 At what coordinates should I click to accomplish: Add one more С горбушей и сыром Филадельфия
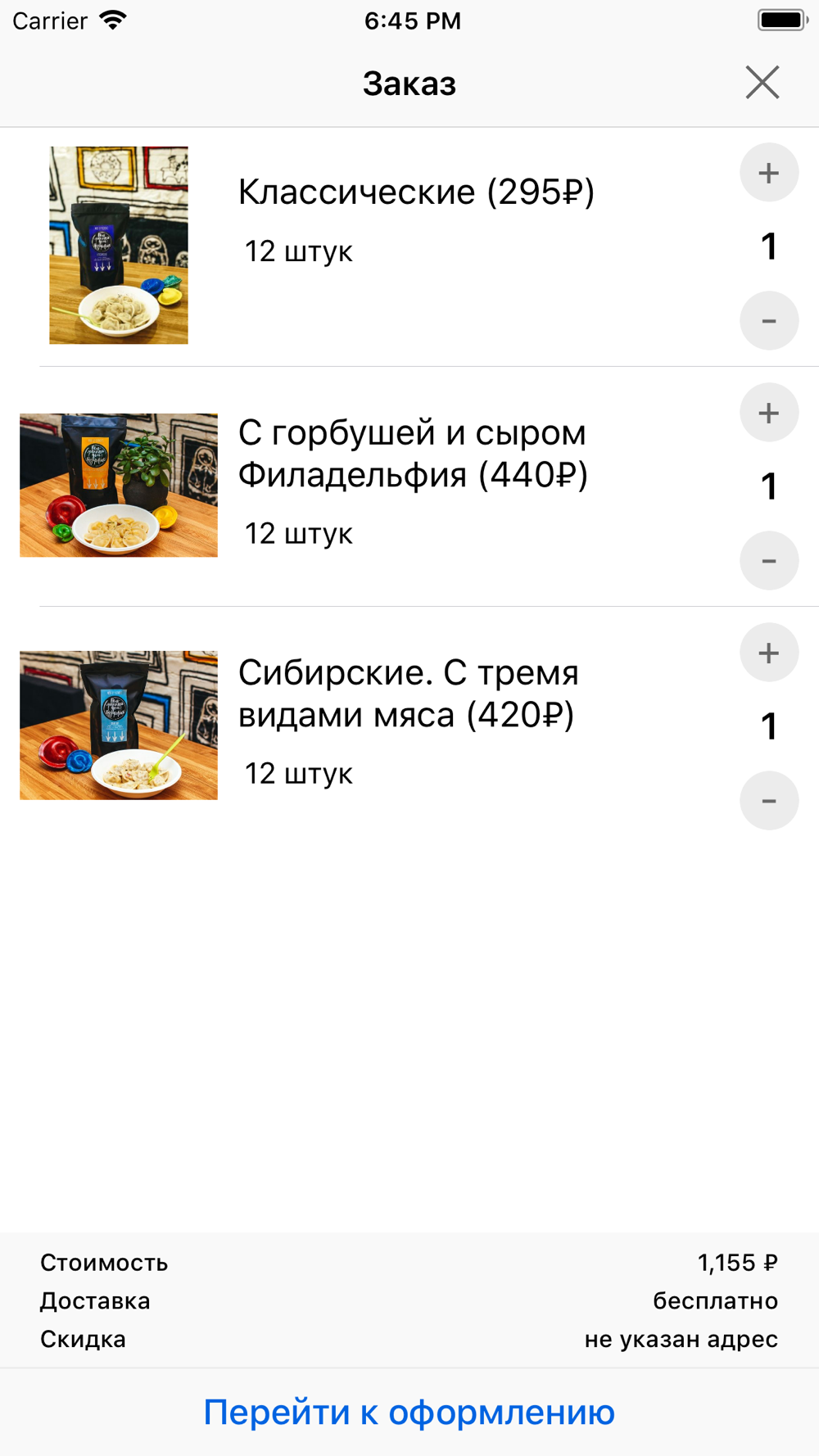point(769,413)
